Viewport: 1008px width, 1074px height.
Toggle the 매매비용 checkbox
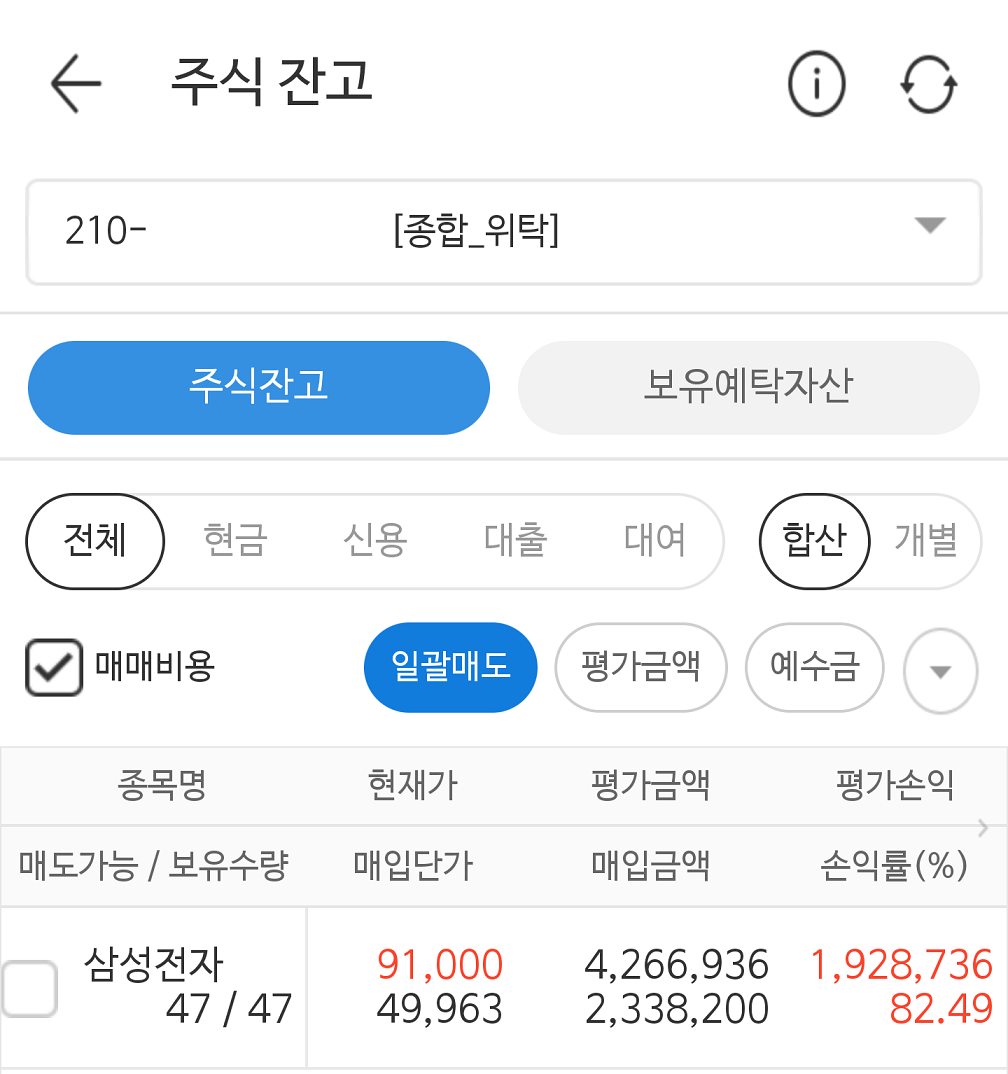(x=54, y=667)
